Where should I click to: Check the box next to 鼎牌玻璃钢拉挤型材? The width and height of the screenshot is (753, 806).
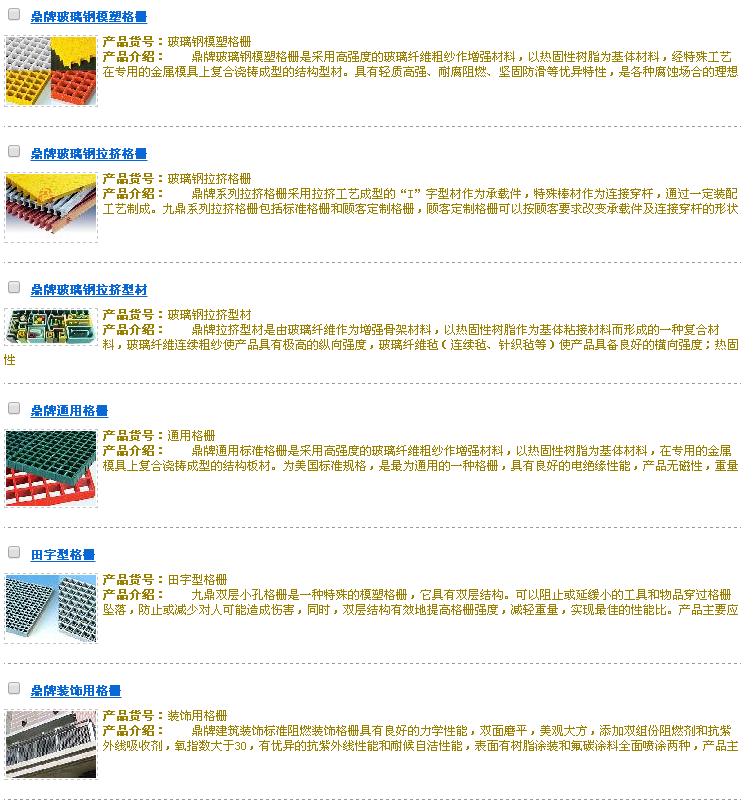[x=14, y=287]
